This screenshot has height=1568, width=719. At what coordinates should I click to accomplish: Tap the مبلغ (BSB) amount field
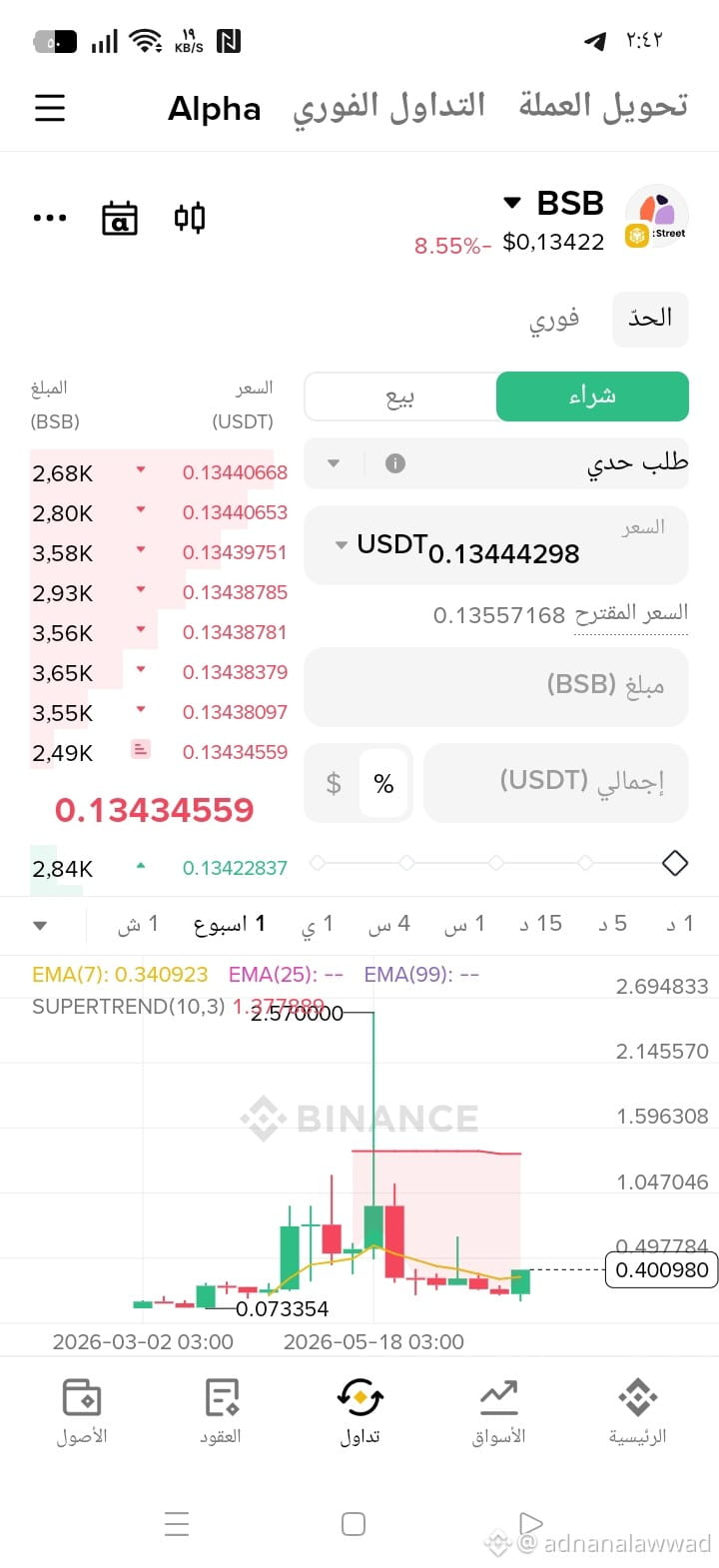coord(496,686)
